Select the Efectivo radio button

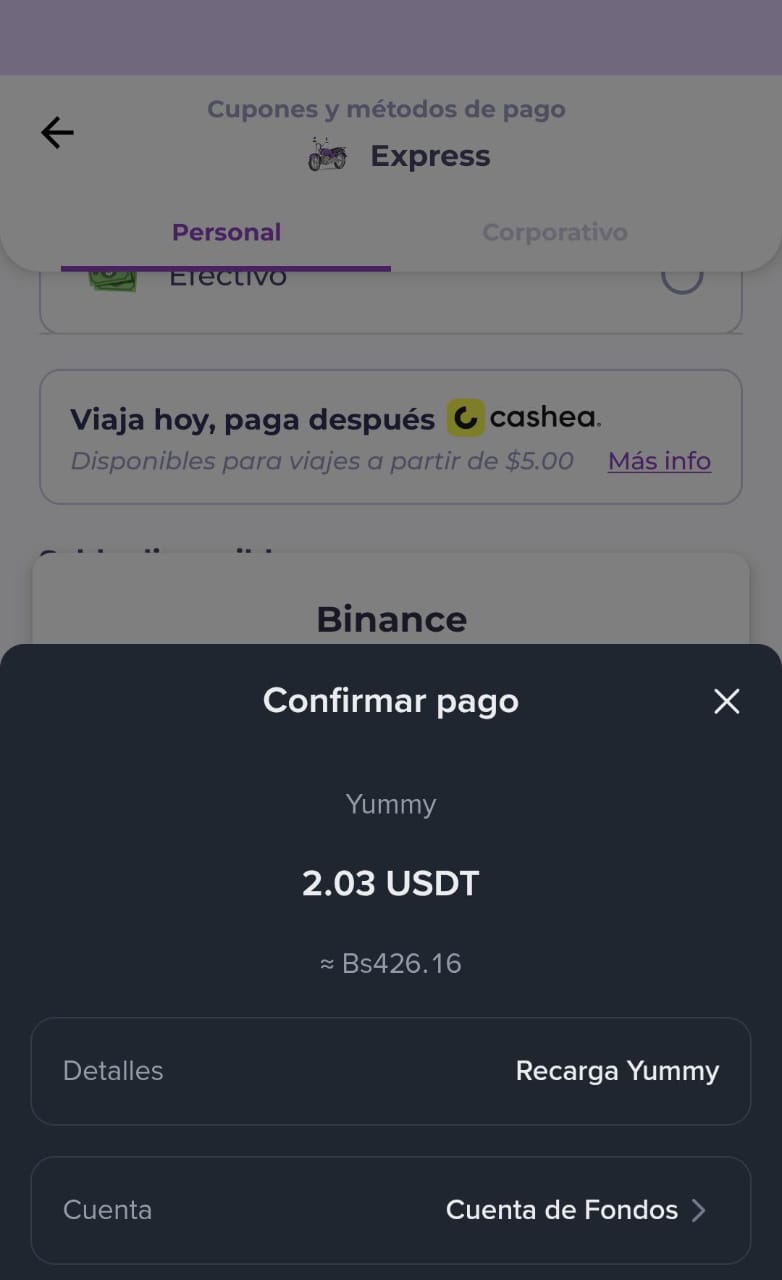tap(682, 281)
